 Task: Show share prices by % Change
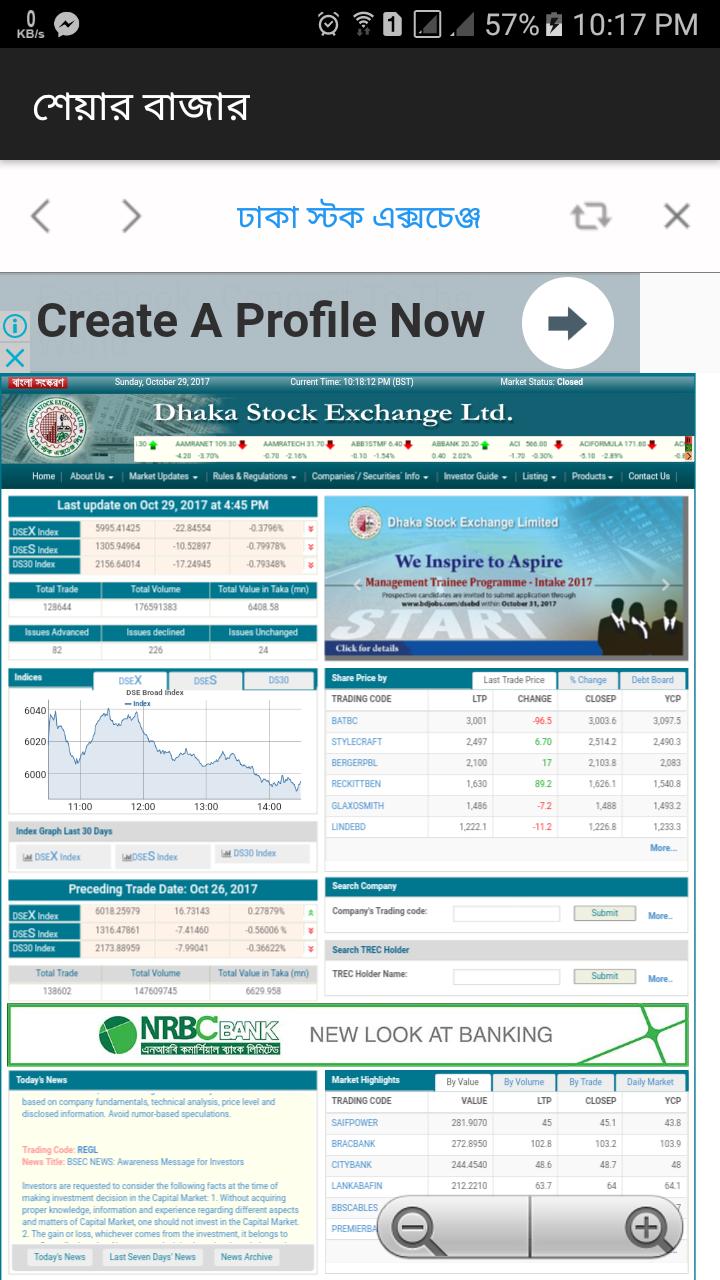pos(589,679)
